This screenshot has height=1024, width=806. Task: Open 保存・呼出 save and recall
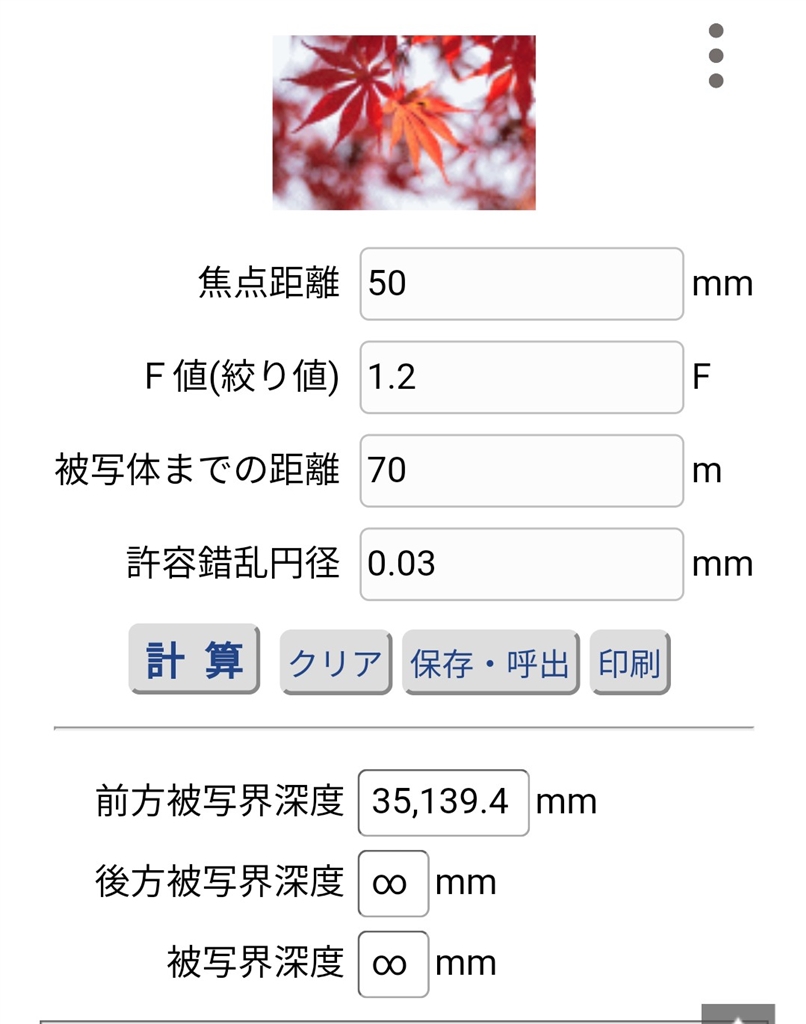click(490, 663)
